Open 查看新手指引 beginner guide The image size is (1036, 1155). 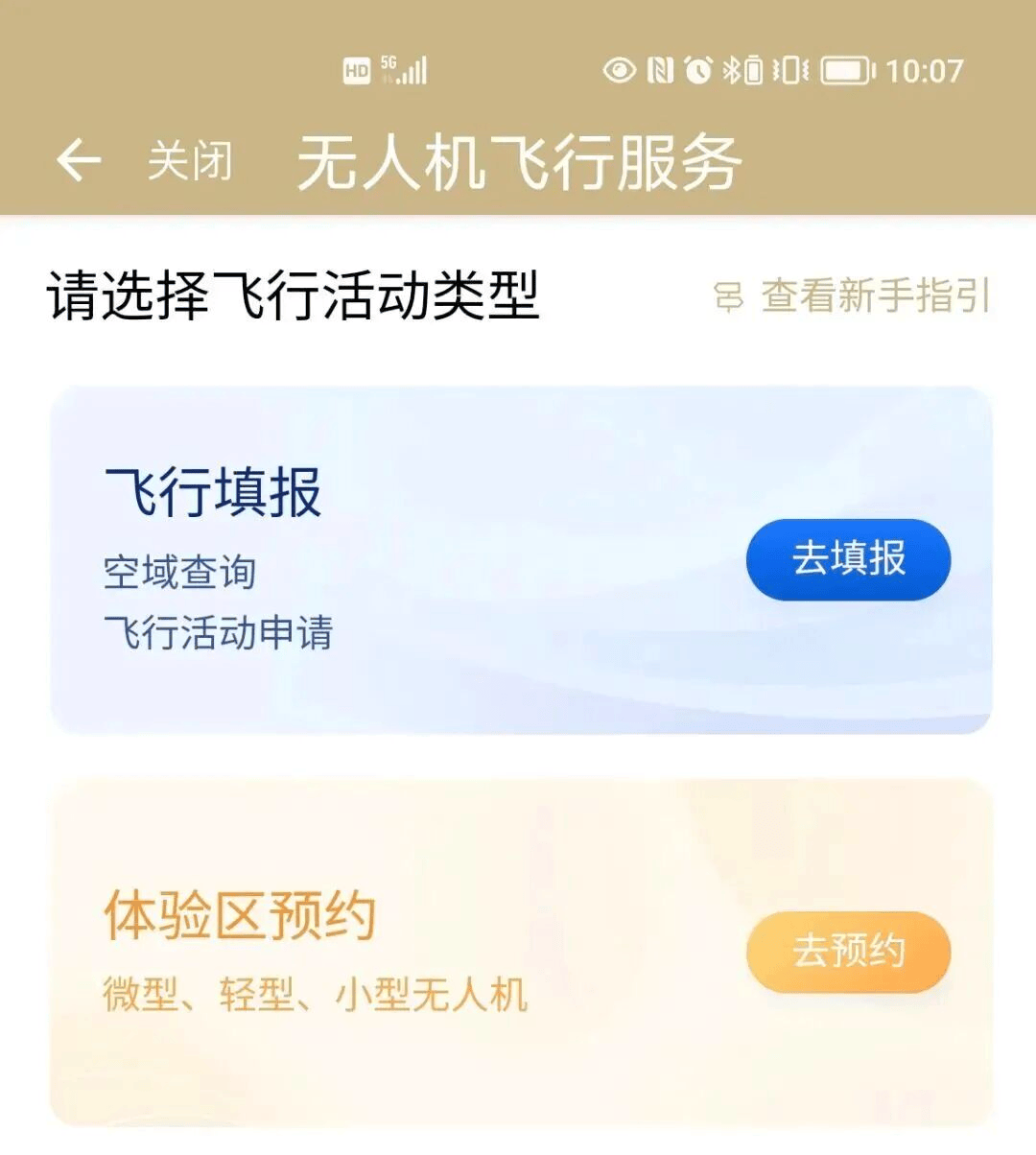coord(854,296)
